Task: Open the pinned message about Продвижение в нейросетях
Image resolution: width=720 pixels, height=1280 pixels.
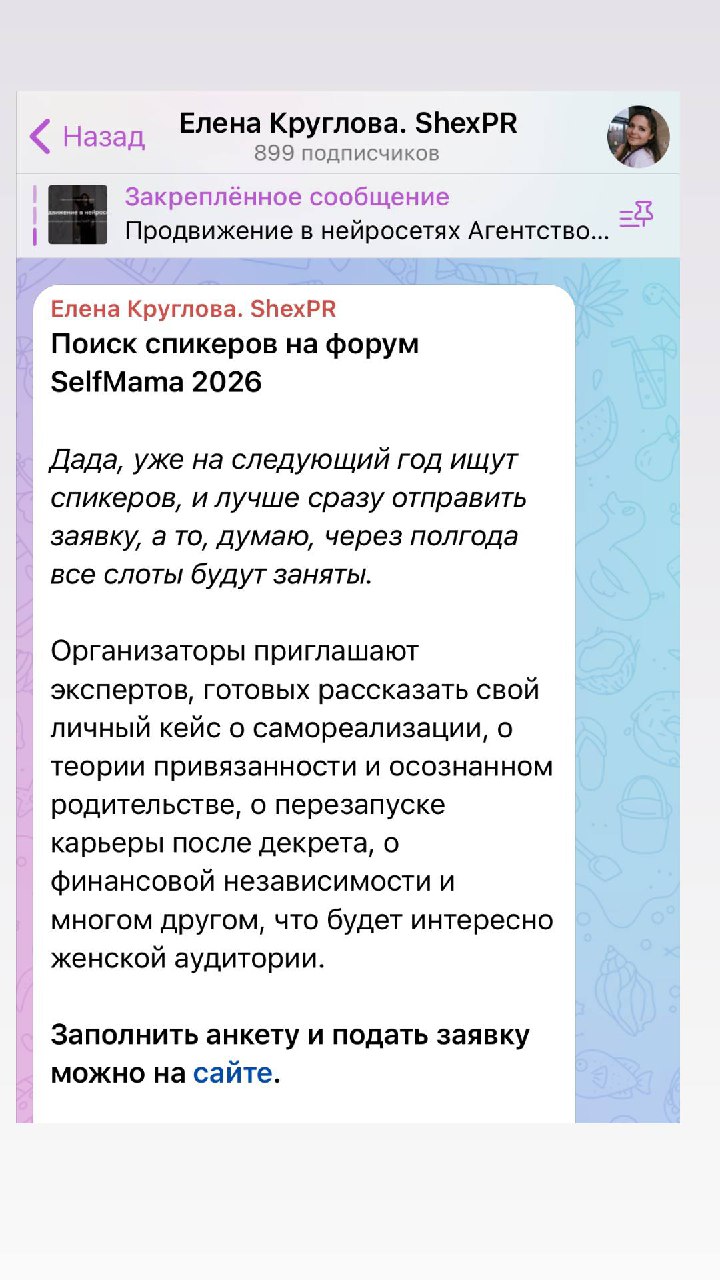Action: point(330,215)
